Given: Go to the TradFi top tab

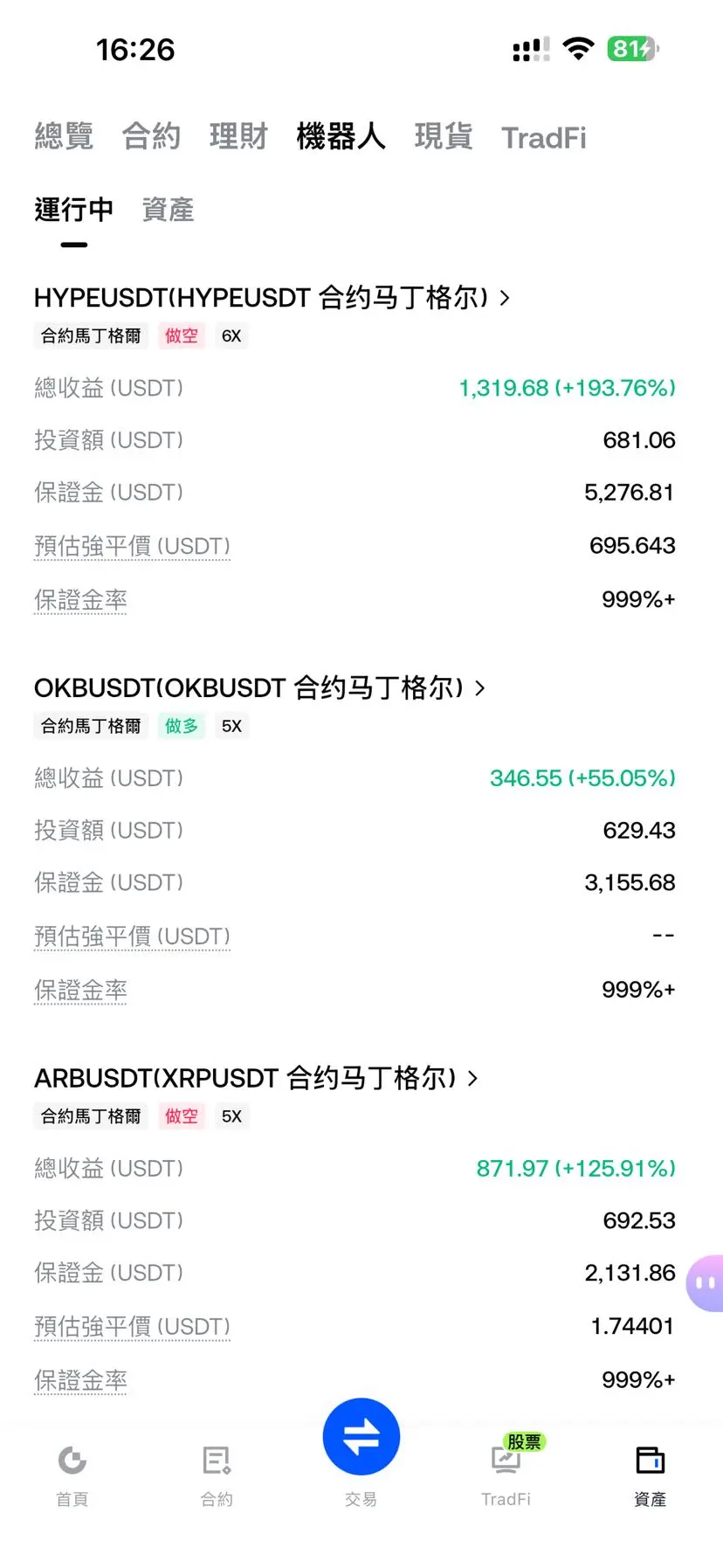Looking at the screenshot, I should pos(544,138).
